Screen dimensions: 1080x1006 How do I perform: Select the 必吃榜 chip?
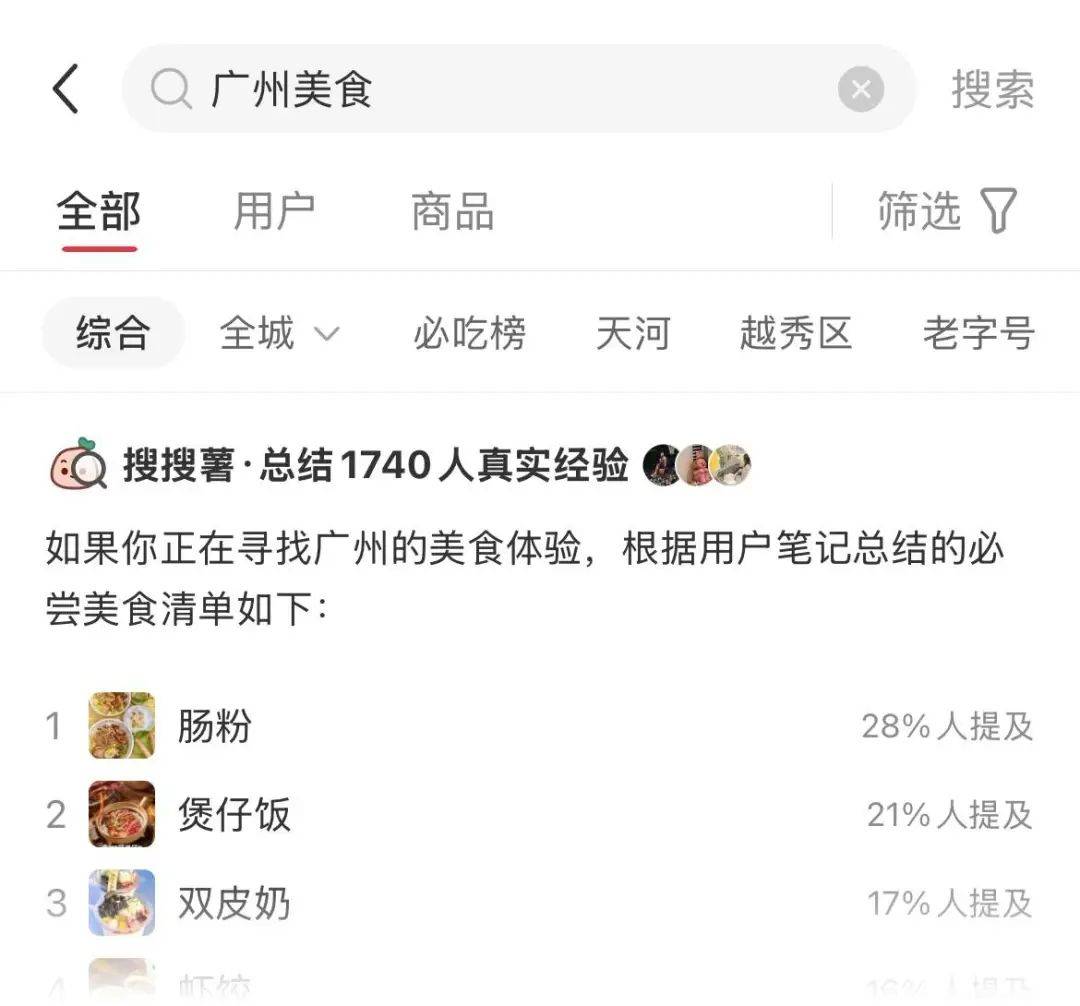[x=469, y=332]
